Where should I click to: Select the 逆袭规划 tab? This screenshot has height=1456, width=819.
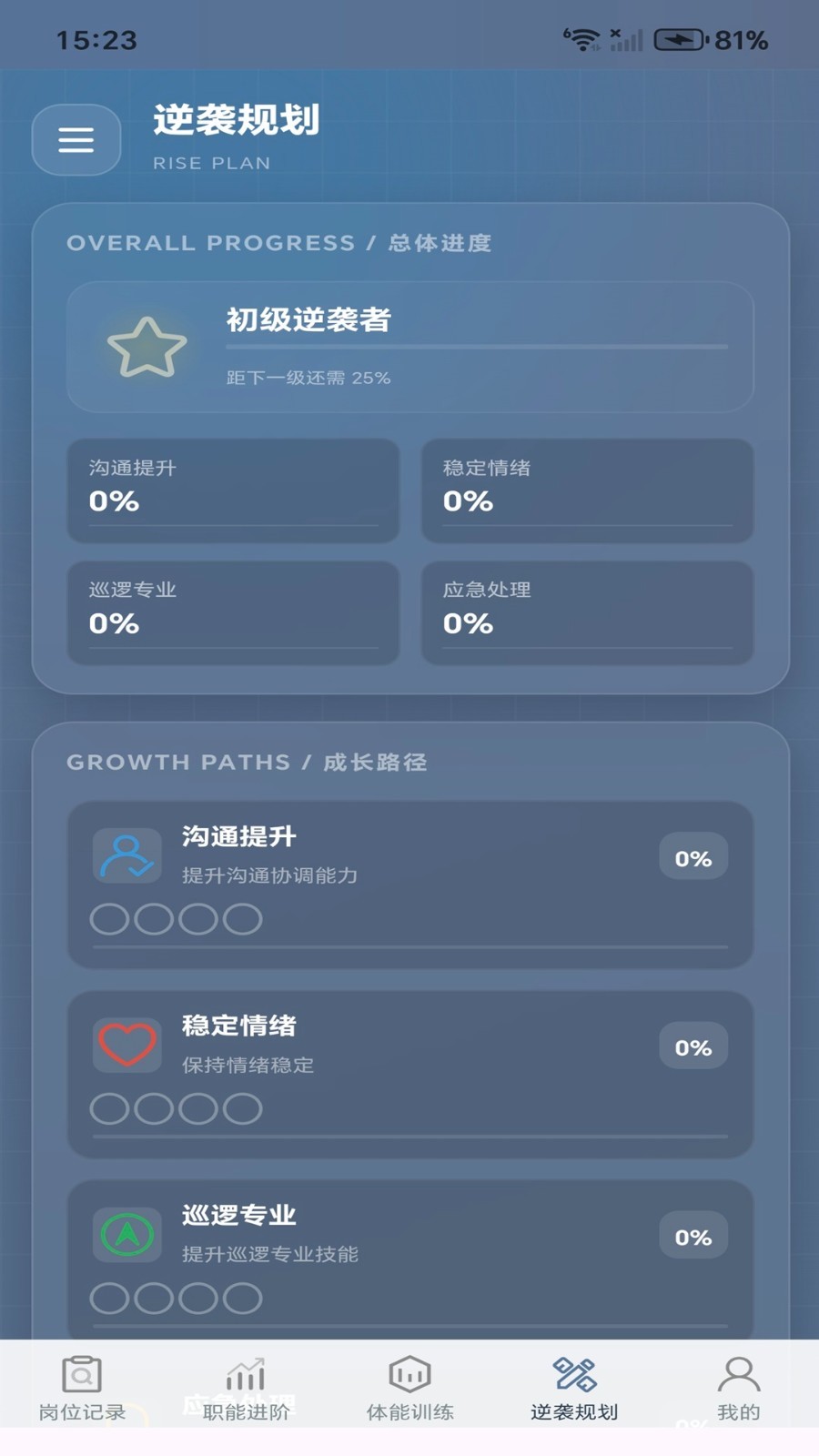(574, 1388)
